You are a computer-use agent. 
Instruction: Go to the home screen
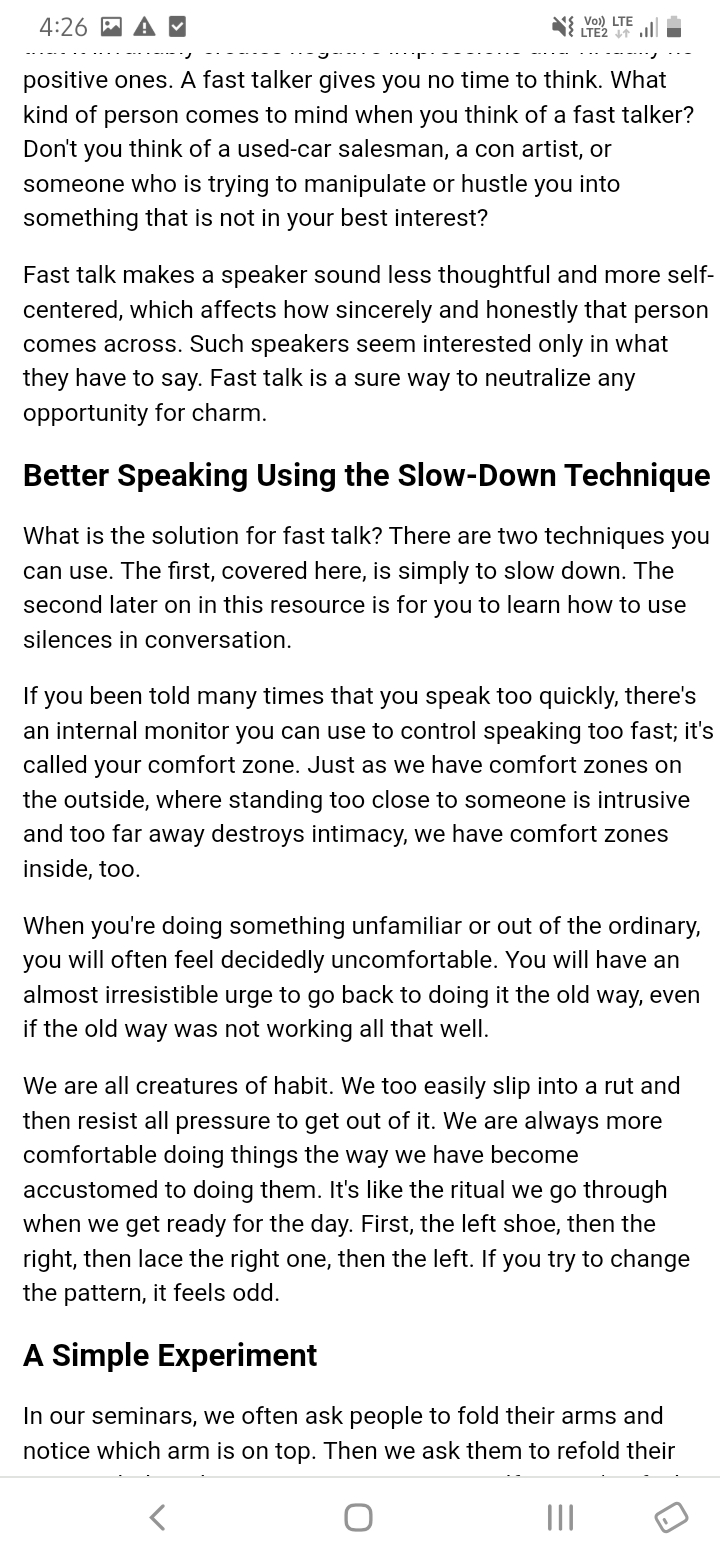tap(358, 1517)
